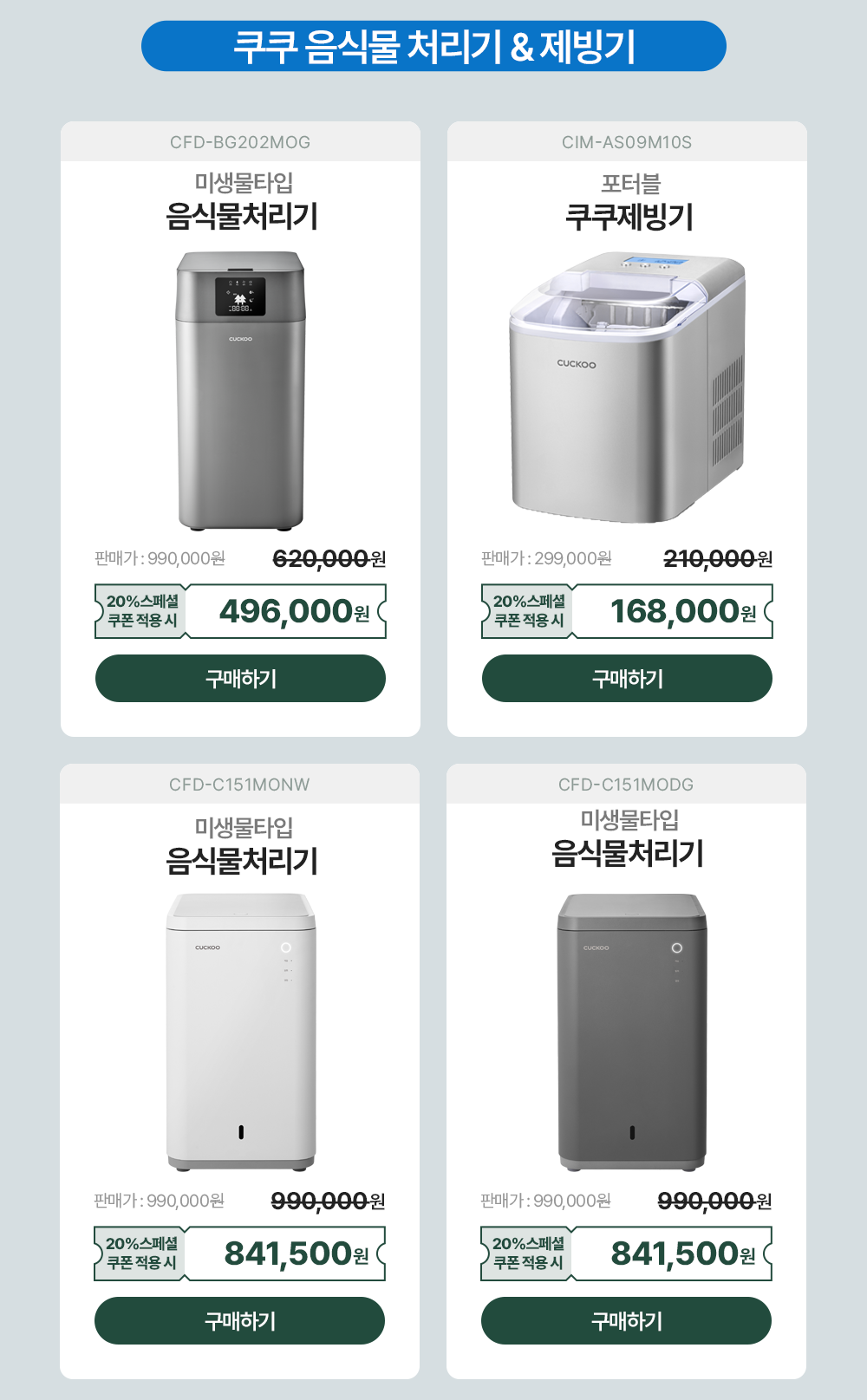
Task: View the dark gray CFD-C151MODG product picture
Action: (x=631, y=1032)
